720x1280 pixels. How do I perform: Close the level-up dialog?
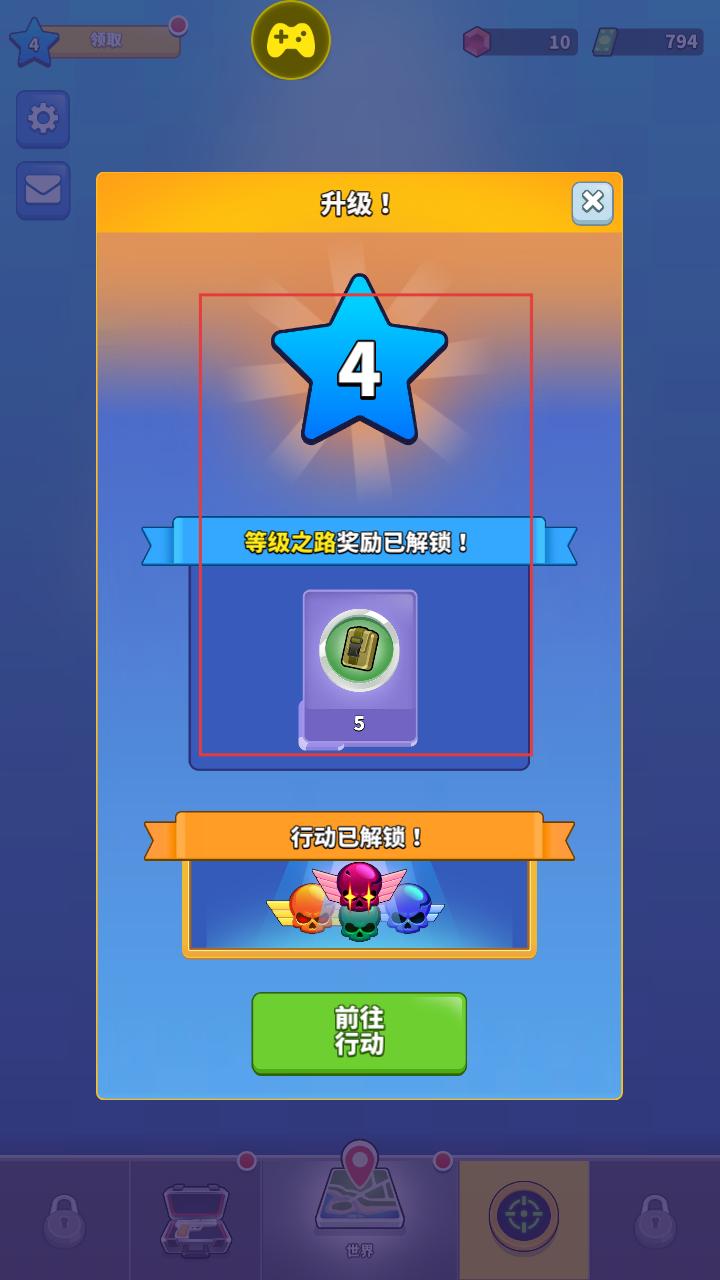click(x=592, y=202)
